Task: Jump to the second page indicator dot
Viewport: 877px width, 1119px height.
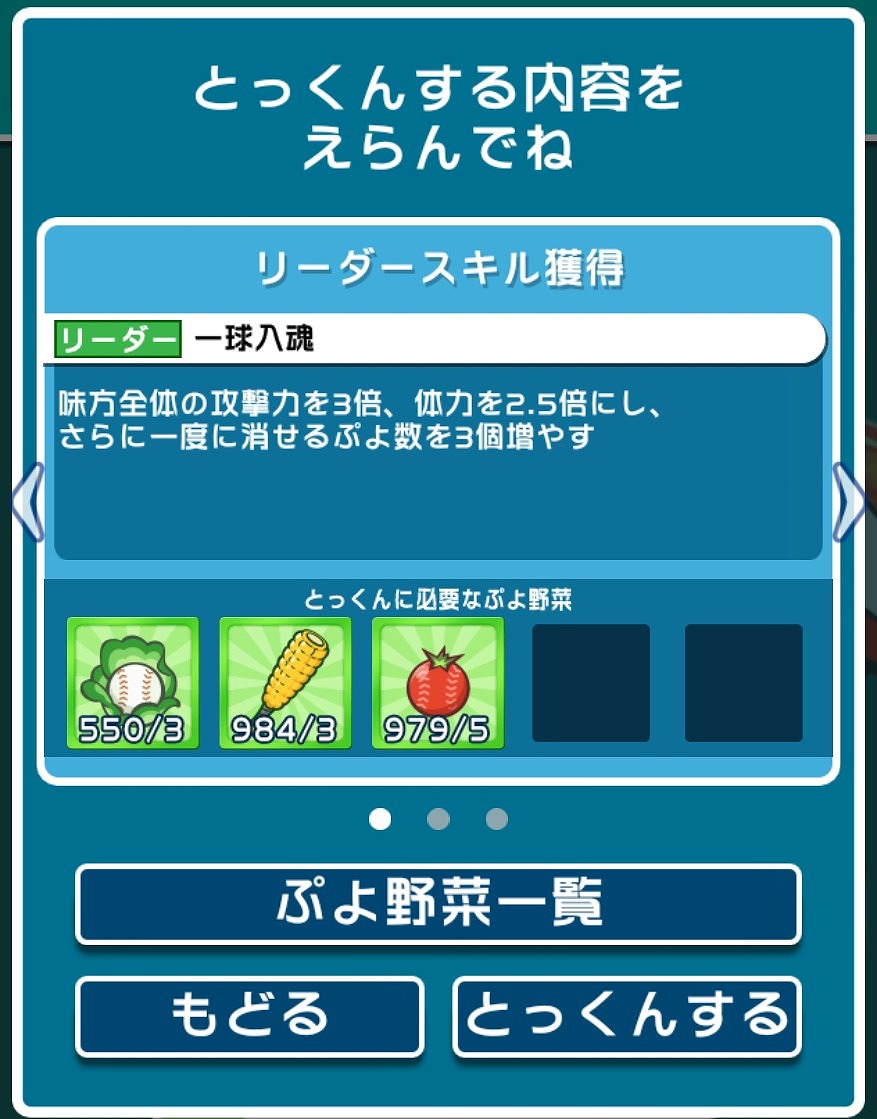Action: coord(438,820)
